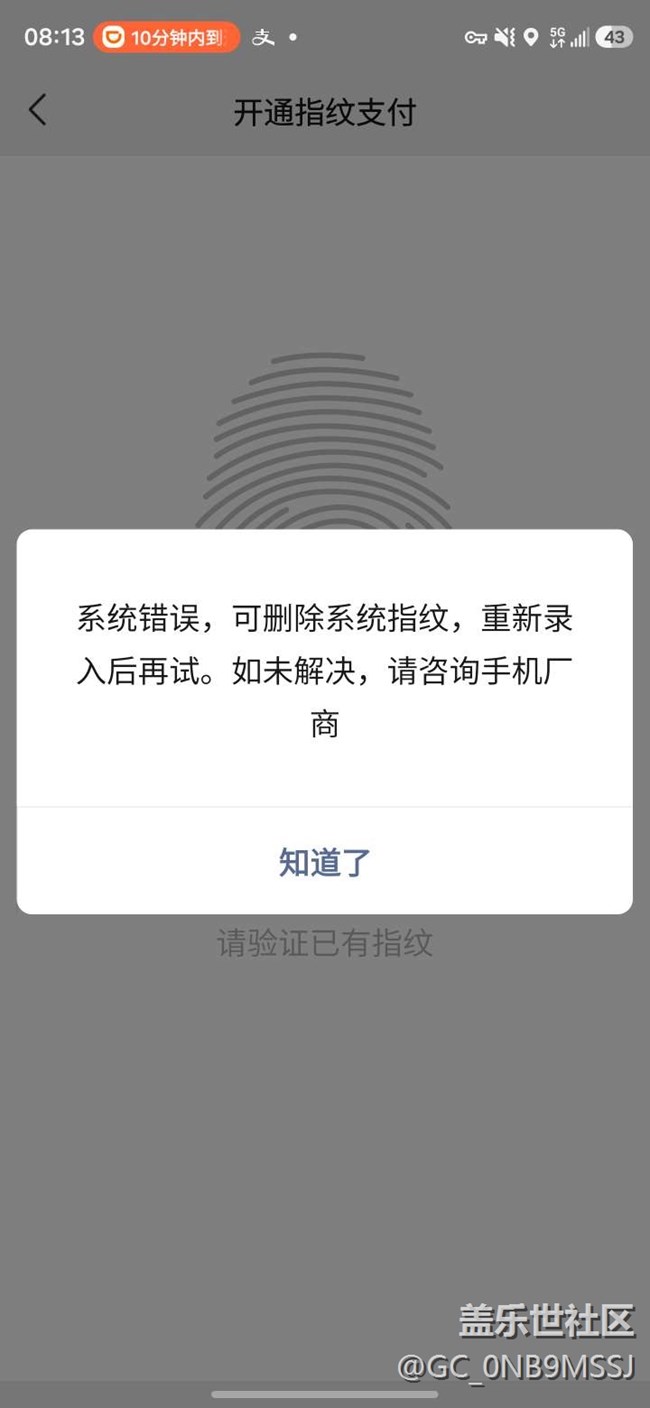650x1408 pixels.
Task: Dismiss the error dialog with 知道了
Action: click(324, 861)
